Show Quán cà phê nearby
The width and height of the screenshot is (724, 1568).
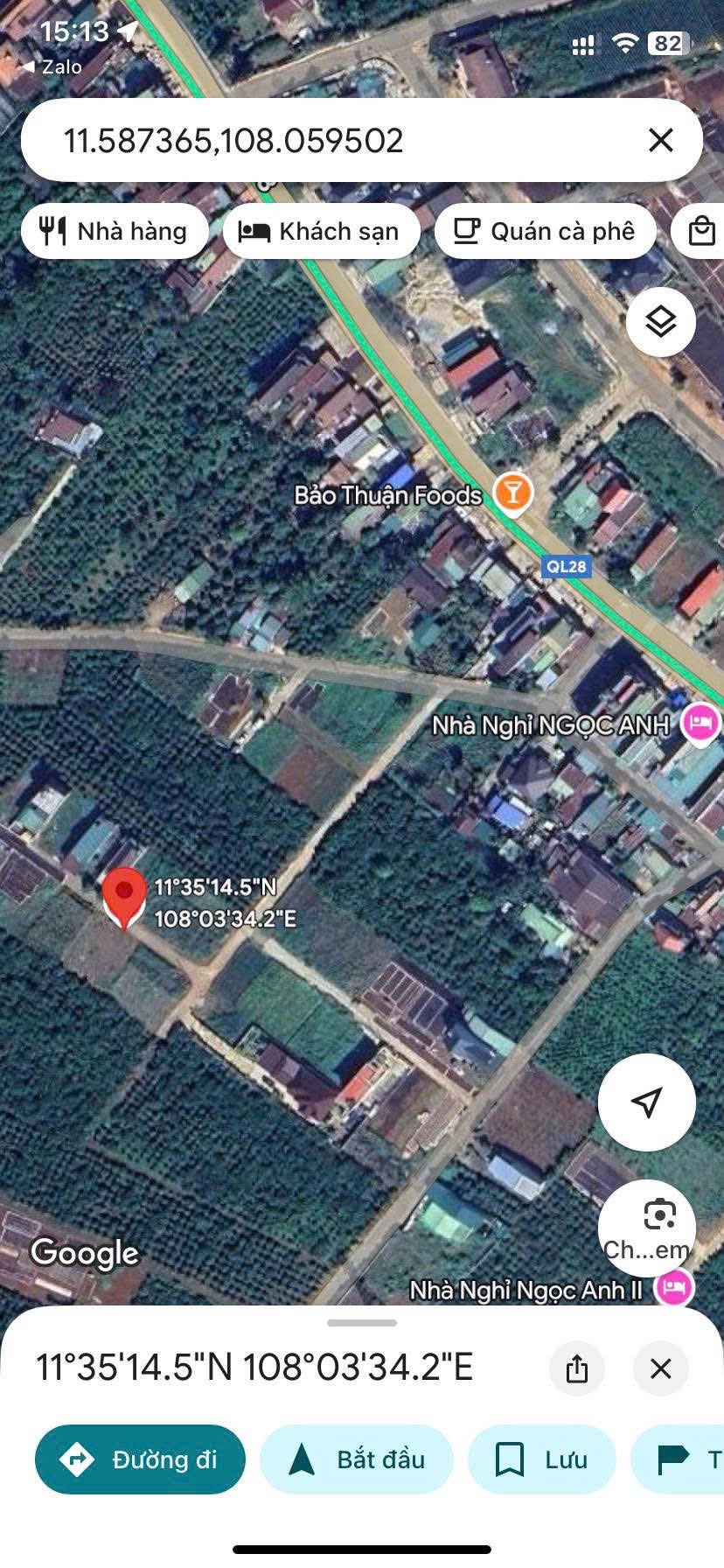(x=545, y=231)
